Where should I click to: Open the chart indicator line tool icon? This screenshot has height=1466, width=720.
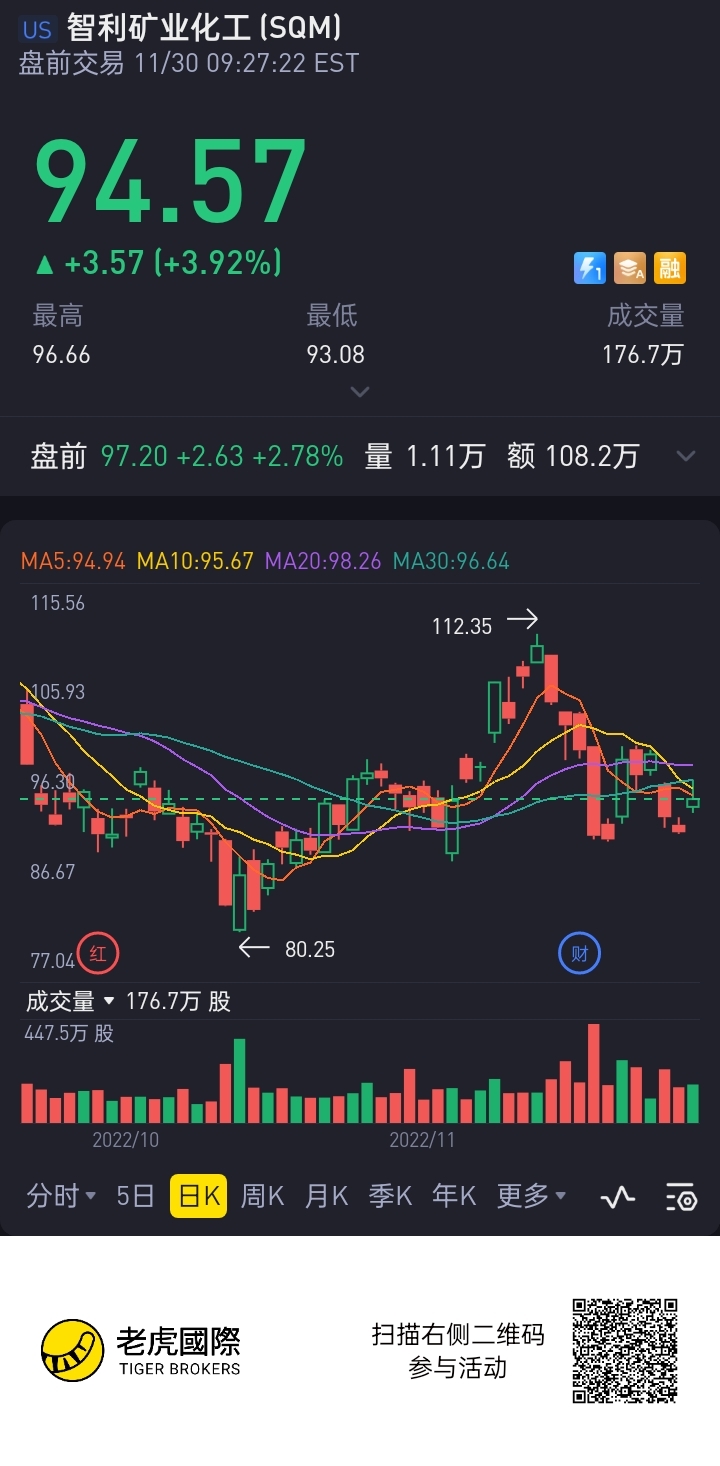click(x=618, y=1197)
